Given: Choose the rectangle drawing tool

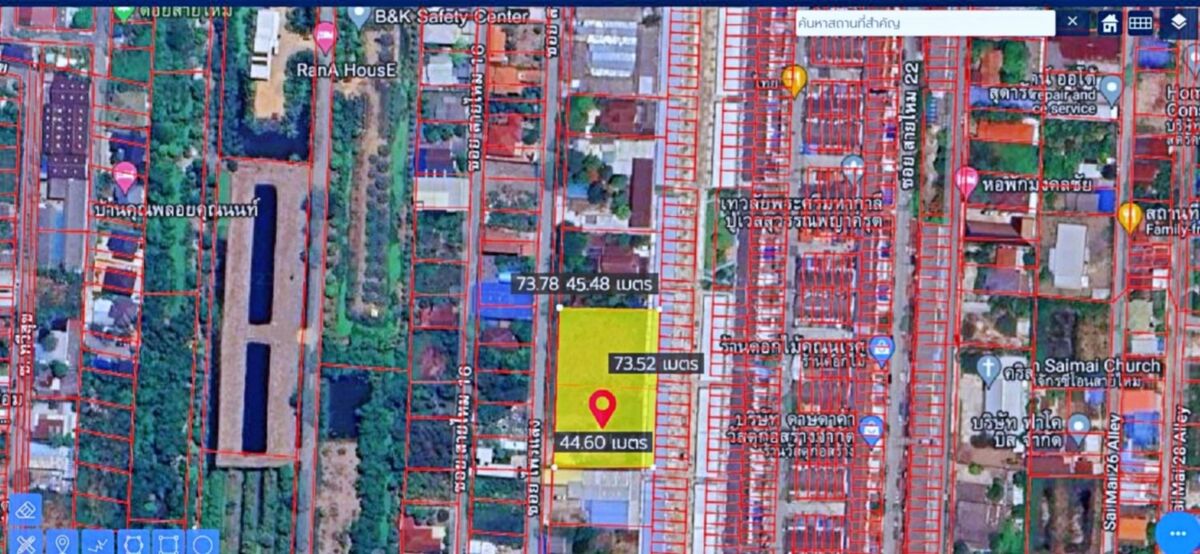Looking at the screenshot, I should (168, 543).
